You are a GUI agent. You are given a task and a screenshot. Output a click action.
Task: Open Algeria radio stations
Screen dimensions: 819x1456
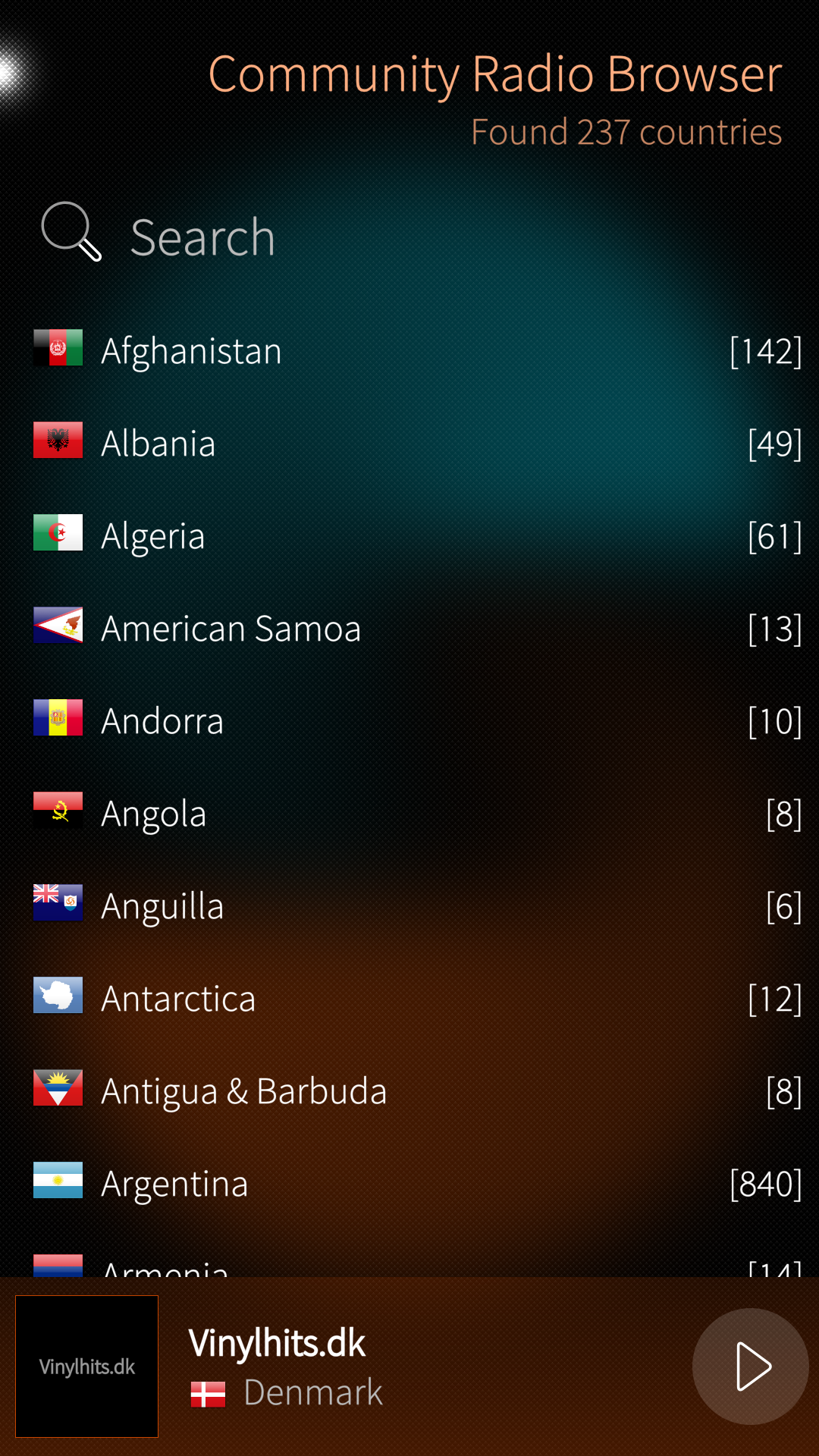coord(409,535)
